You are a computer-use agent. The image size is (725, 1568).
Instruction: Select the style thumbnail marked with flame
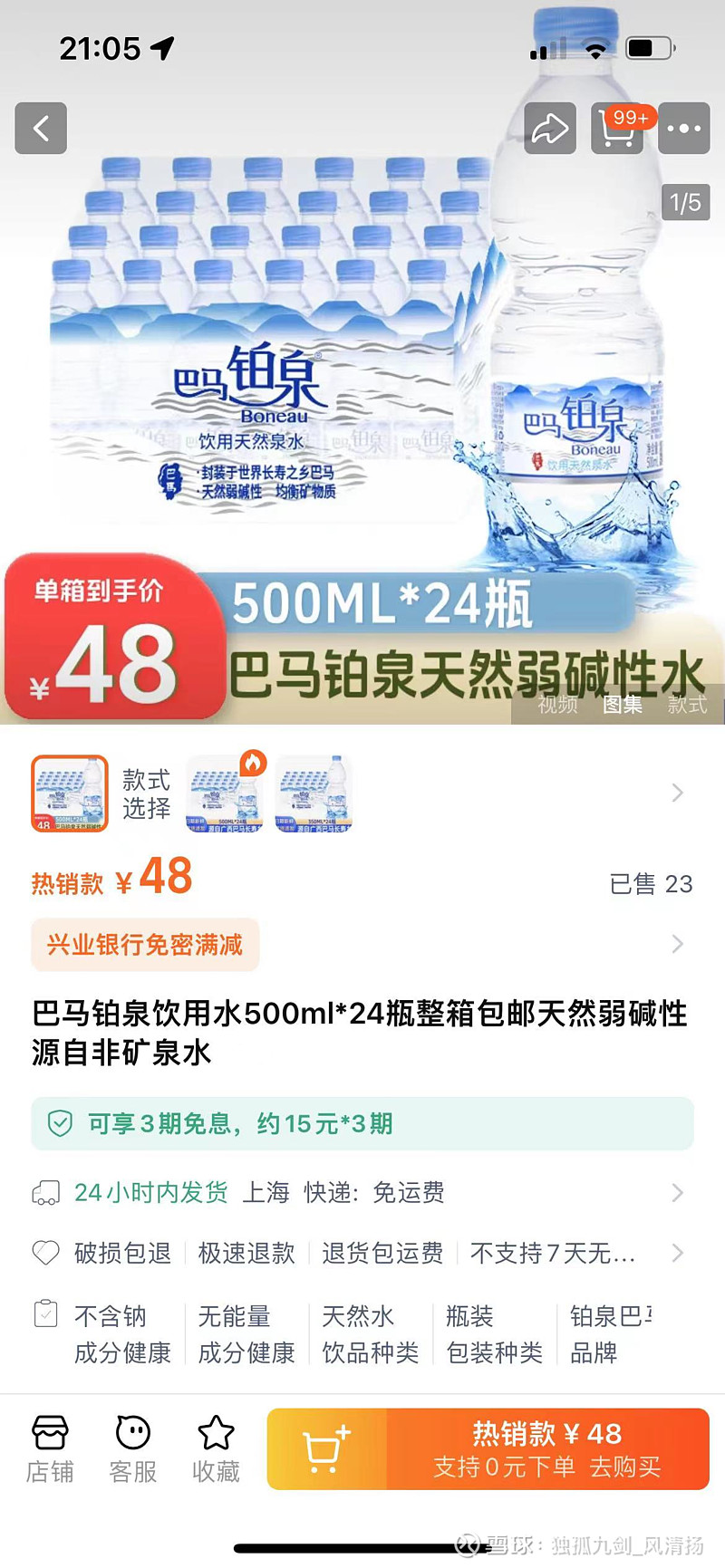pyautogui.click(x=225, y=793)
